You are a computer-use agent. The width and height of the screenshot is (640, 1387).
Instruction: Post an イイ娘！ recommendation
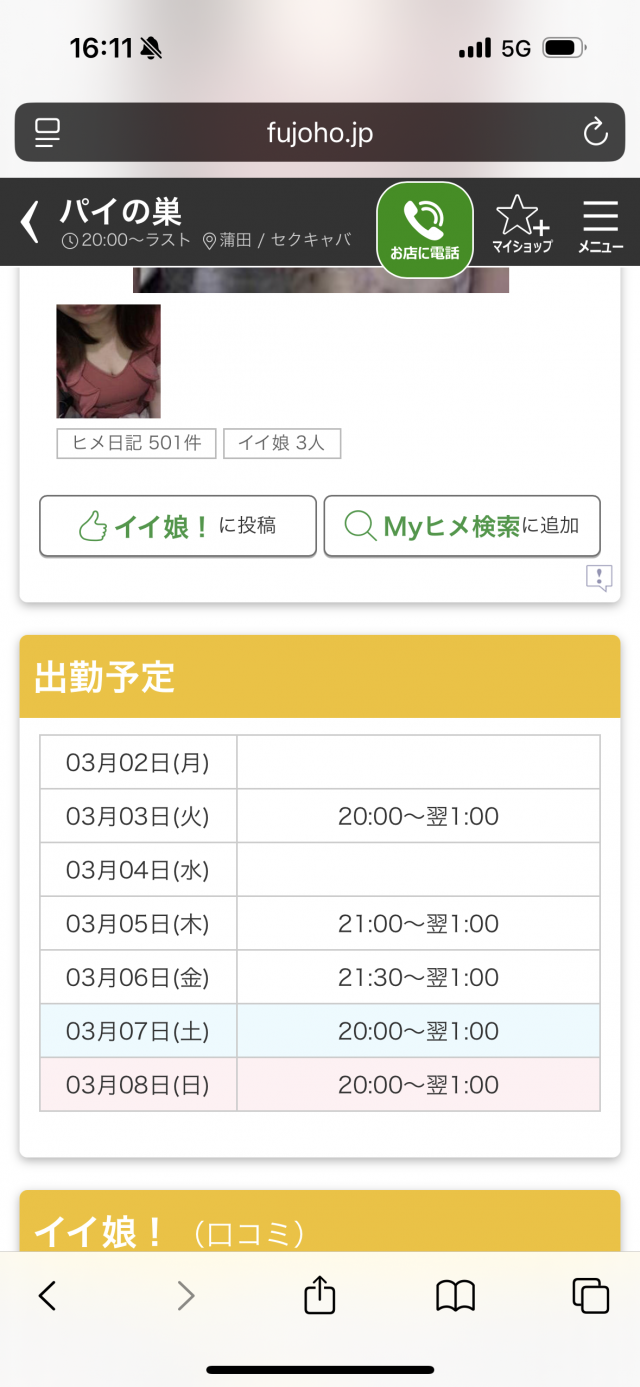pos(178,526)
